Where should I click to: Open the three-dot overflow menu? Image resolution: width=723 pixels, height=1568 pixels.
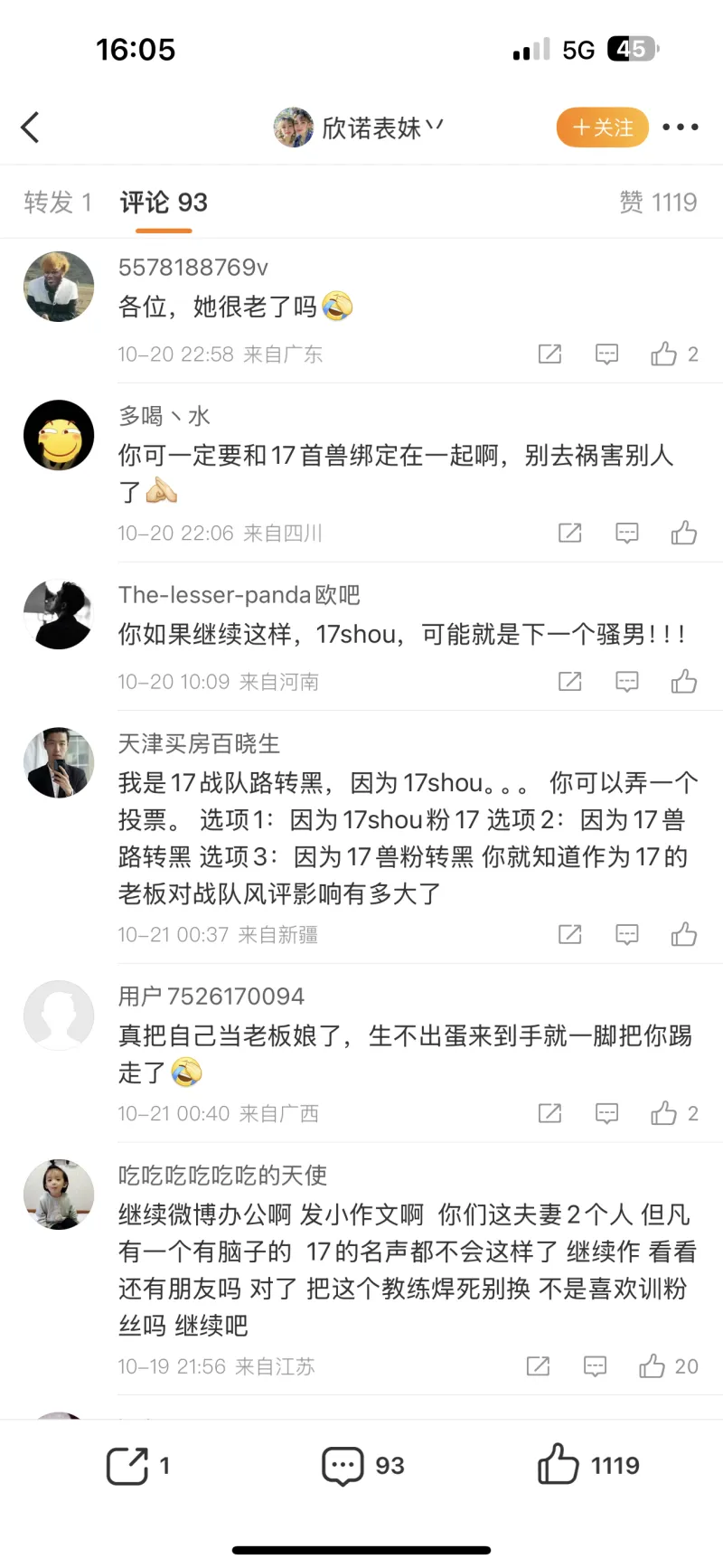click(x=680, y=128)
